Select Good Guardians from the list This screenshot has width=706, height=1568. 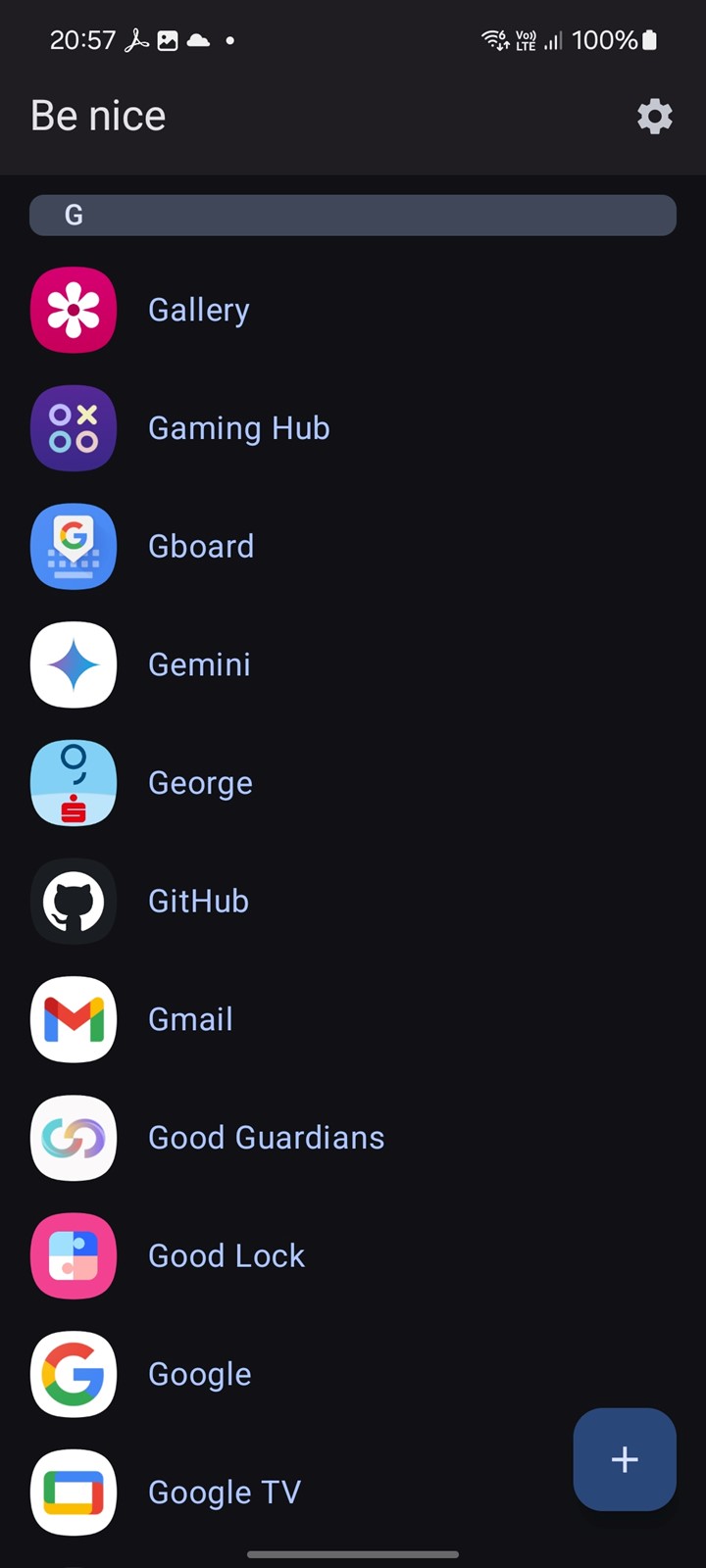tap(353, 1138)
